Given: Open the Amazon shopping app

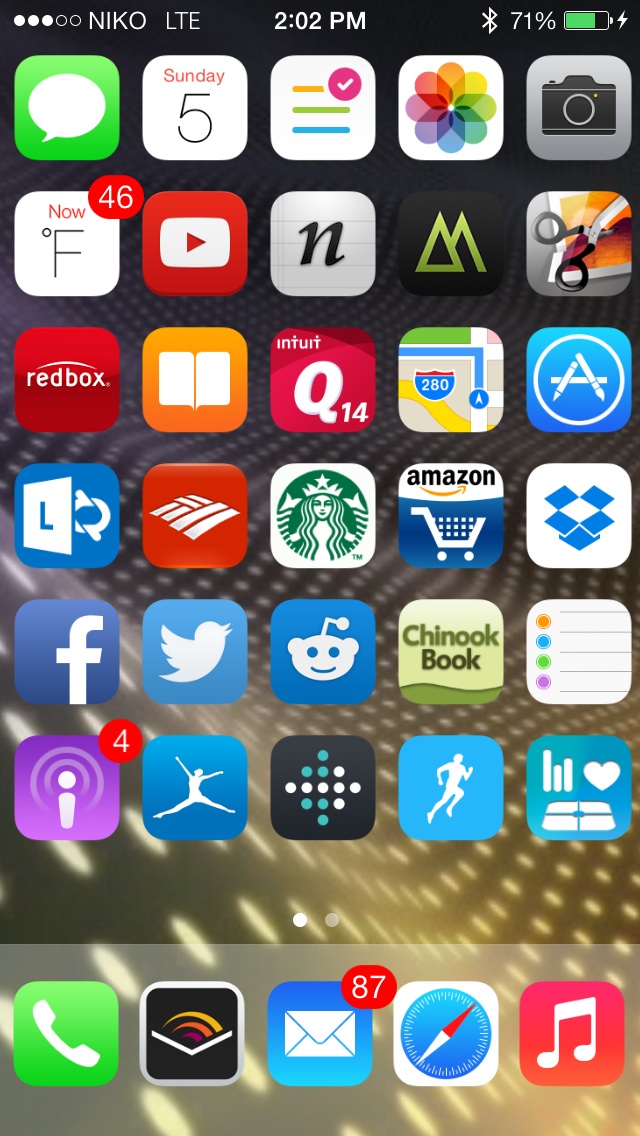Looking at the screenshot, I should (x=451, y=516).
